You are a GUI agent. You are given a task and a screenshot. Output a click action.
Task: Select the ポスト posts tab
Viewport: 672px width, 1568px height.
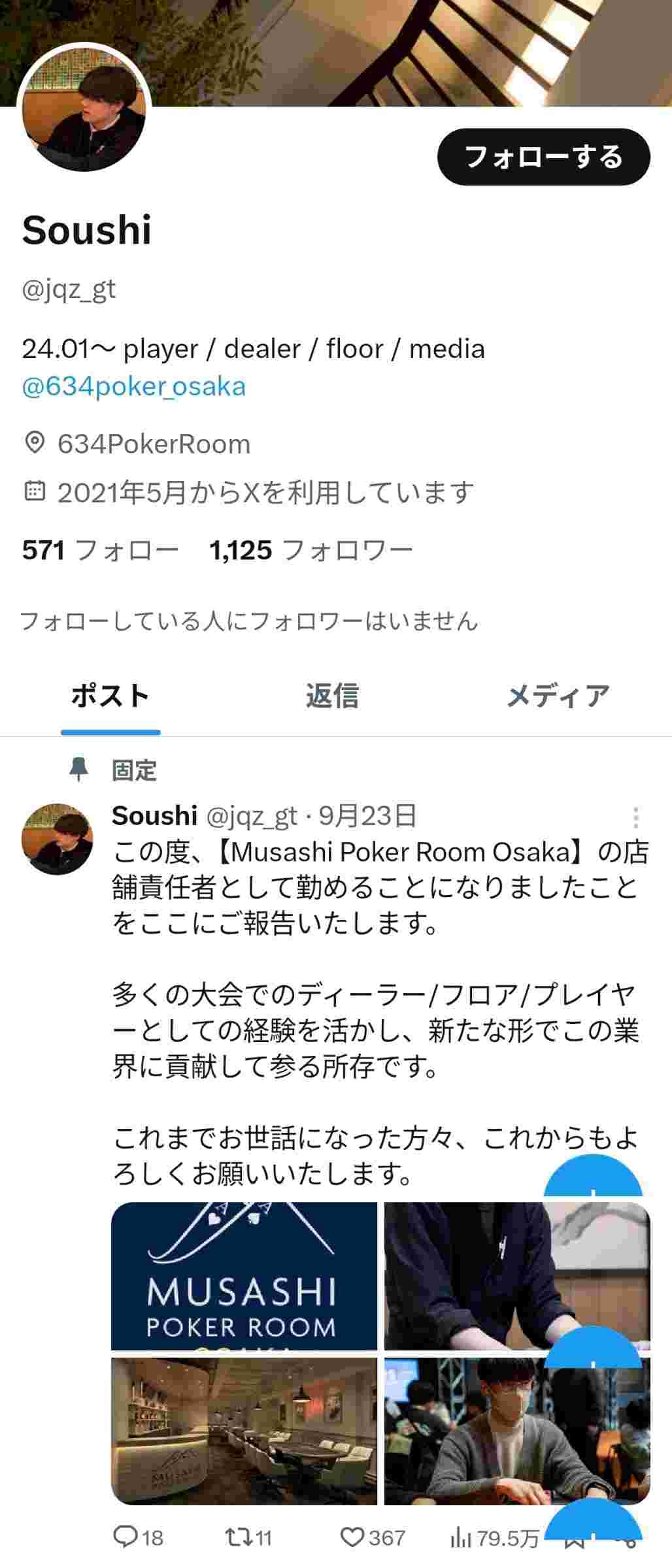[x=110, y=696]
